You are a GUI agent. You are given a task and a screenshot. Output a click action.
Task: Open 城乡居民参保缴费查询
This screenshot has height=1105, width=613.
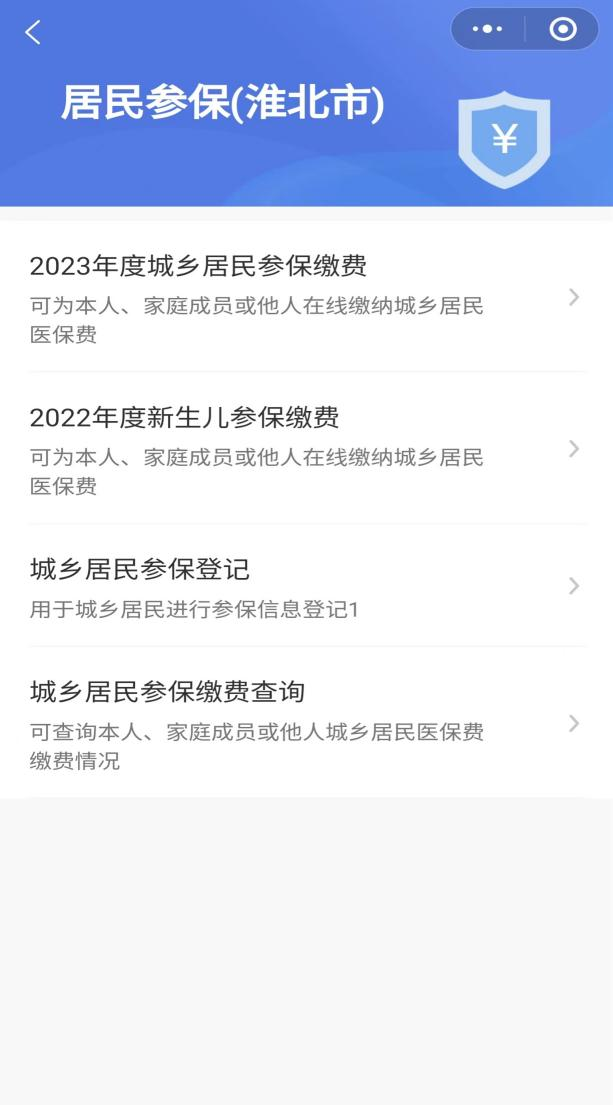[x=306, y=722]
